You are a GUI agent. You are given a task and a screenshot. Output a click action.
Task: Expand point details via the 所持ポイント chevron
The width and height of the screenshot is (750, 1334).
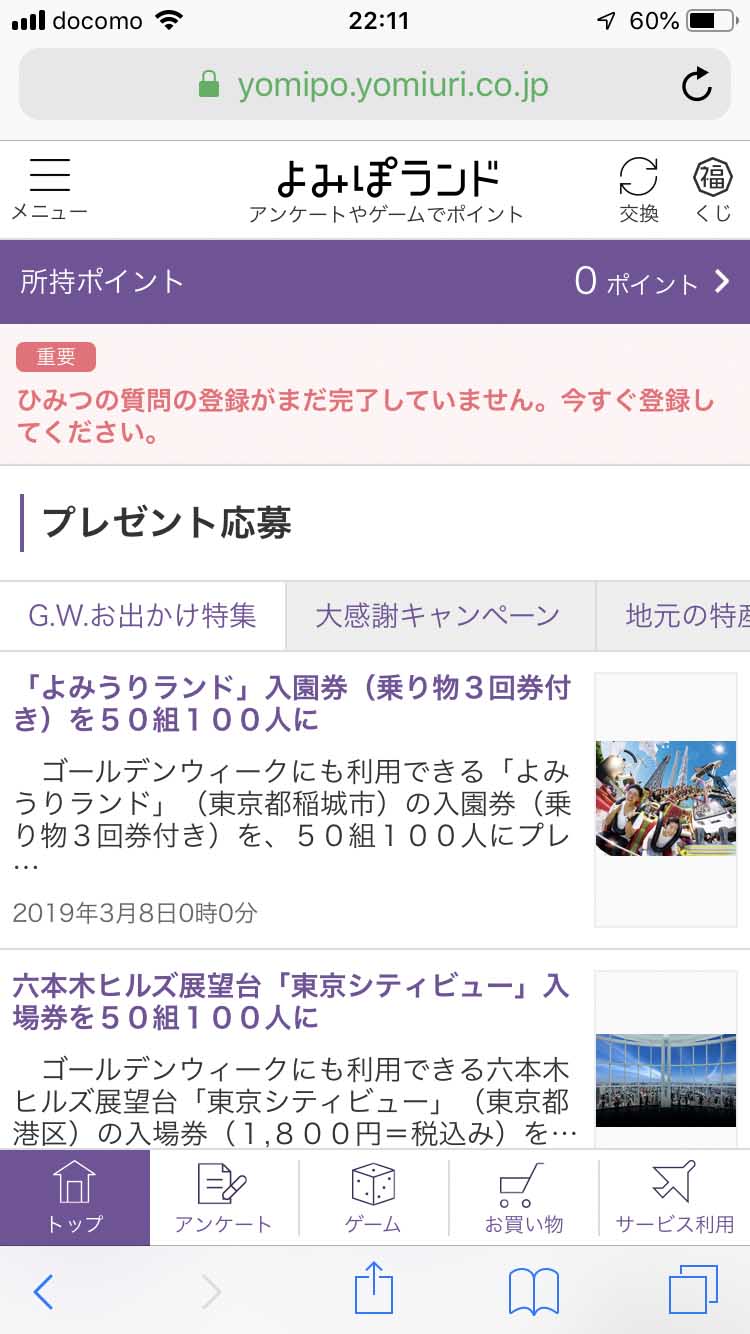[x=722, y=283]
